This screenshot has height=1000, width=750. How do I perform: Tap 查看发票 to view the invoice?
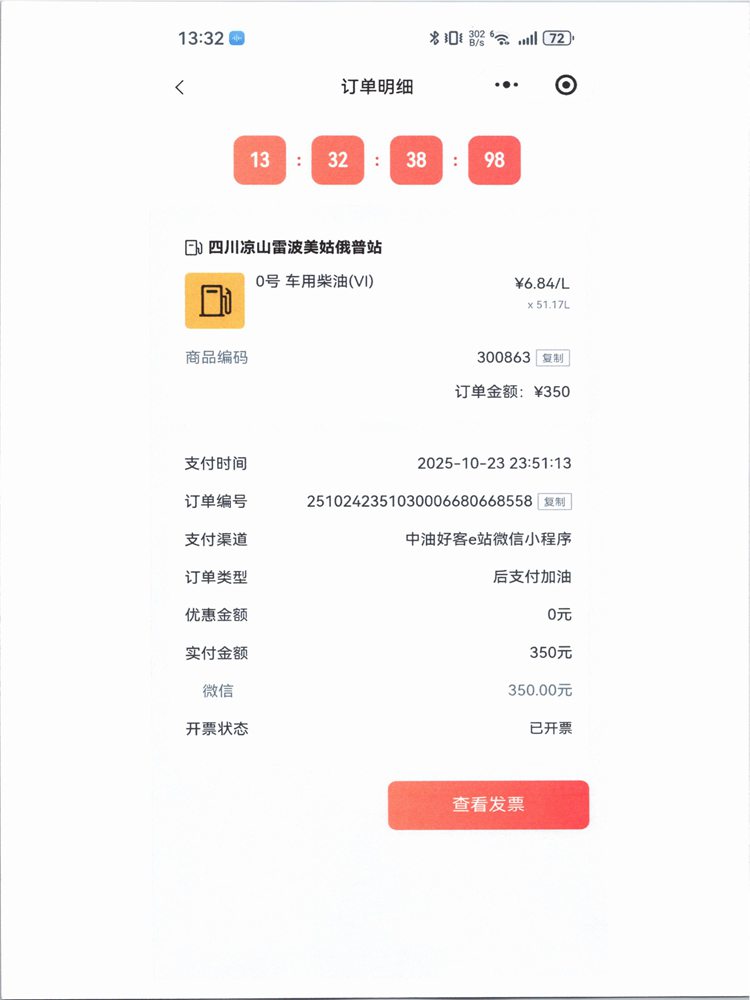click(x=488, y=805)
